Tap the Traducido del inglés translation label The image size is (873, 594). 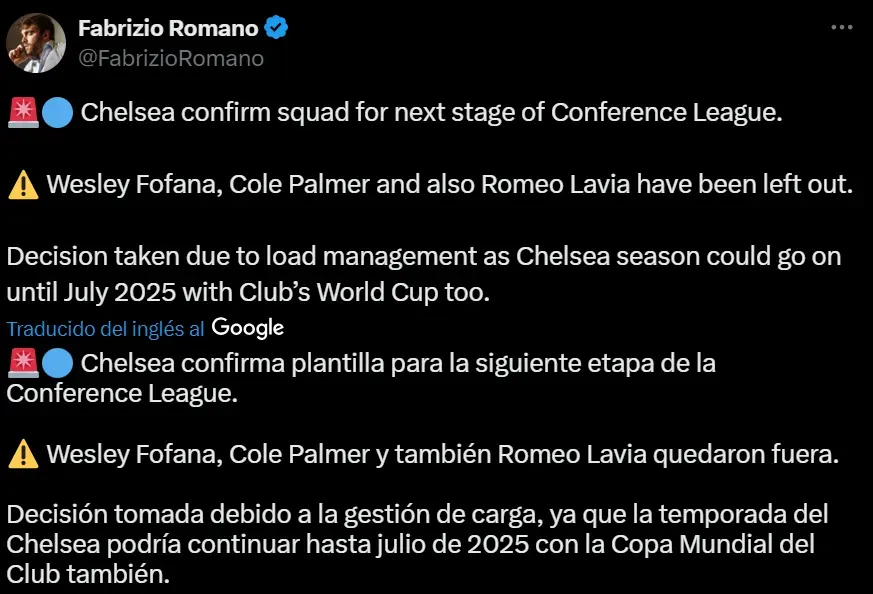pos(105,328)
